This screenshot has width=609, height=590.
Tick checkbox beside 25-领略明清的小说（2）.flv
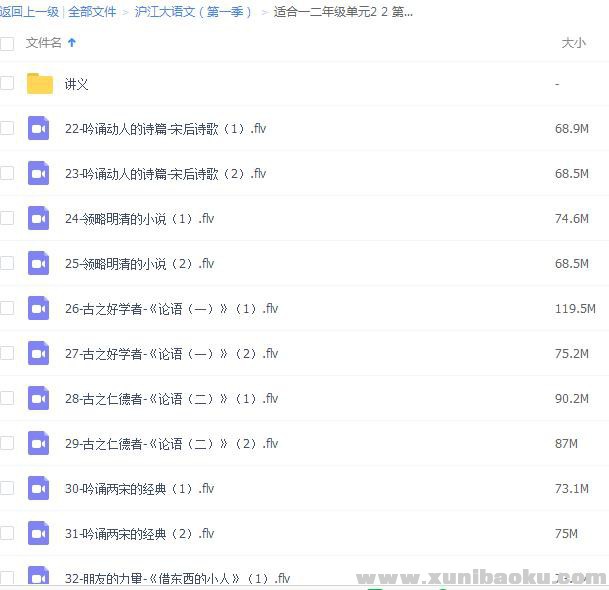[x=7, y=263]
